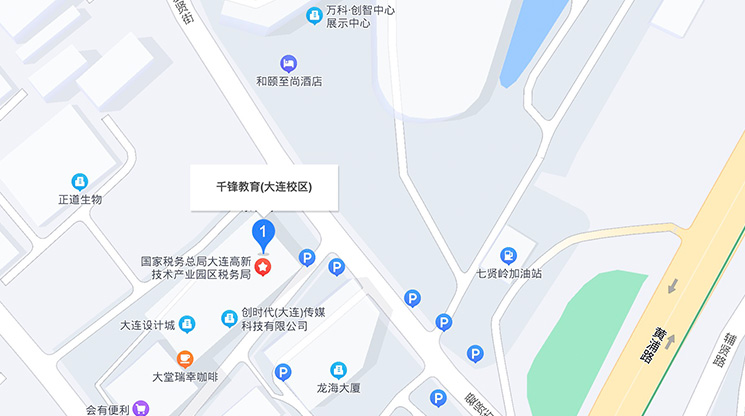The height and width of the screenshot is (416, 745).
Task: Select the 会有便利 convenience store point
Action: click(142, 408)
